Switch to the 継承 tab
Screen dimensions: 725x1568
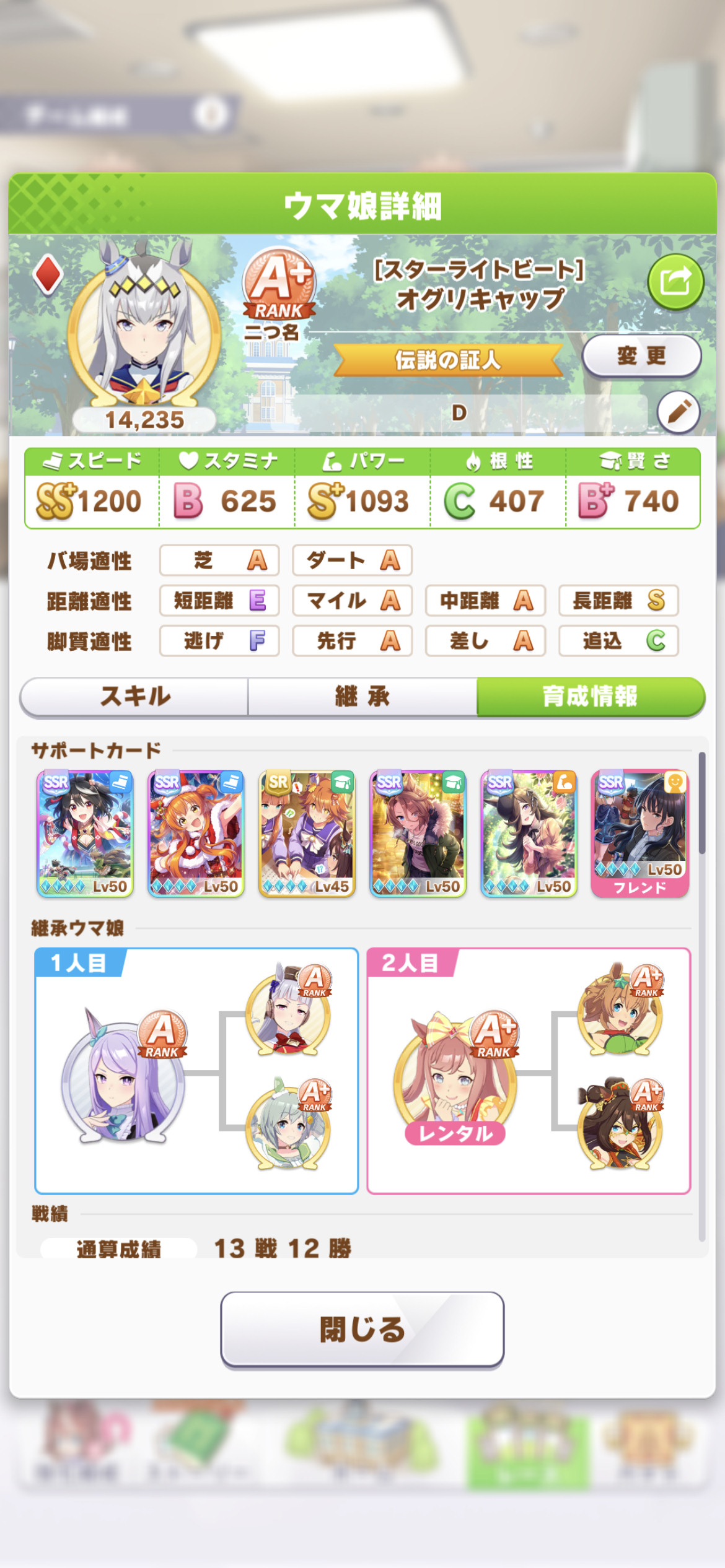click(362, 697)
